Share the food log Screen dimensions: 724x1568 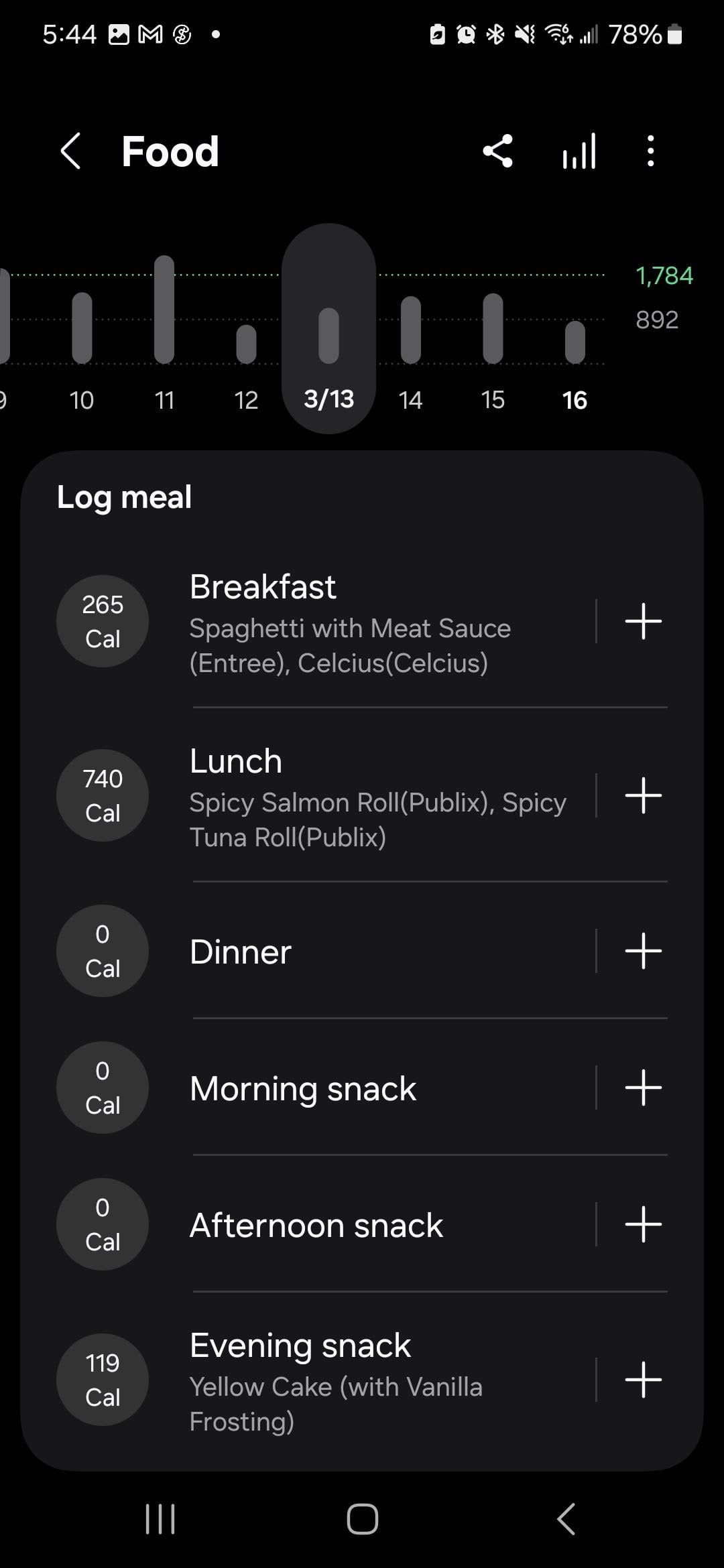coord(497,151)
